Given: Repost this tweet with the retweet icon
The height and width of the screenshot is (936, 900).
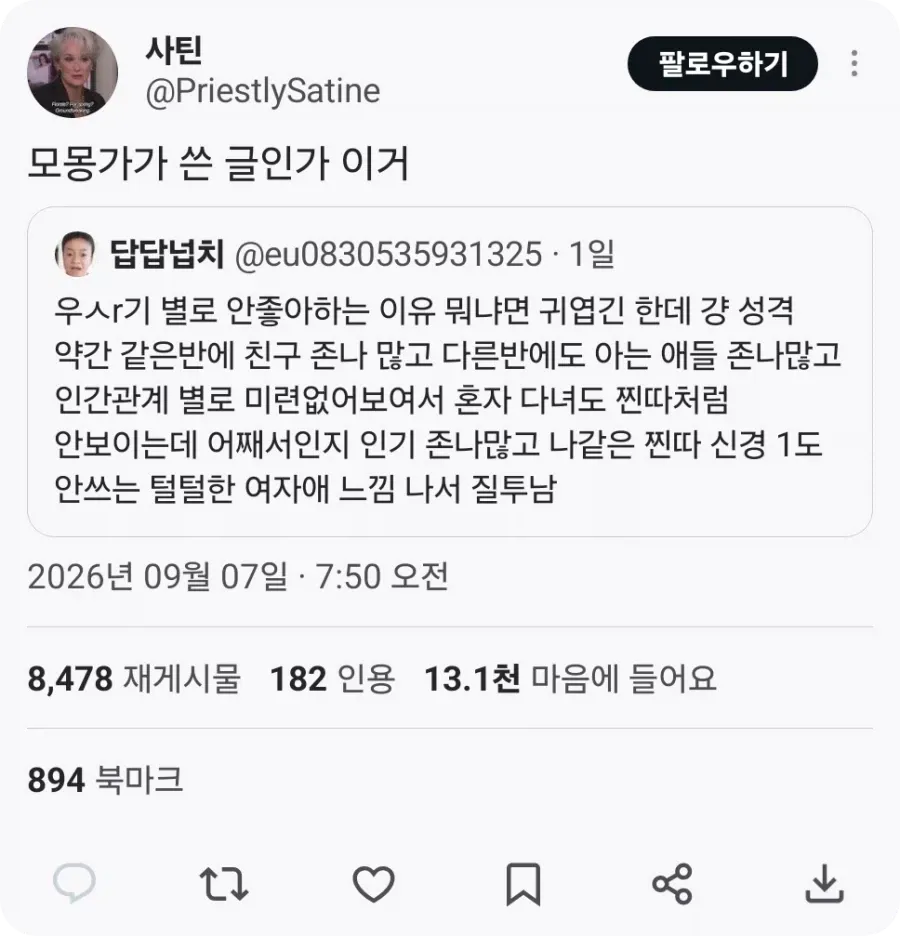Looking at the screenshot, I should pos(224,883).
